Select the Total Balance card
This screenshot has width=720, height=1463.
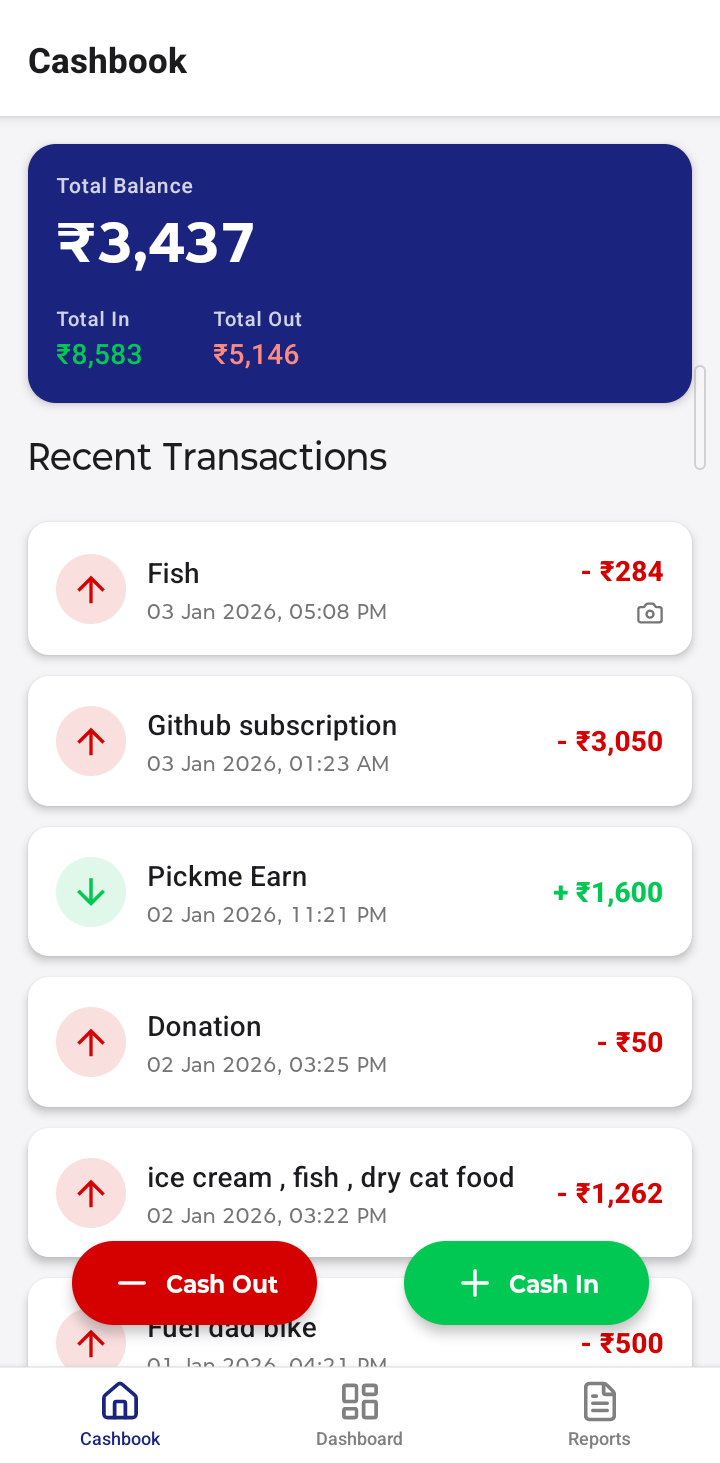click(359, 272)
